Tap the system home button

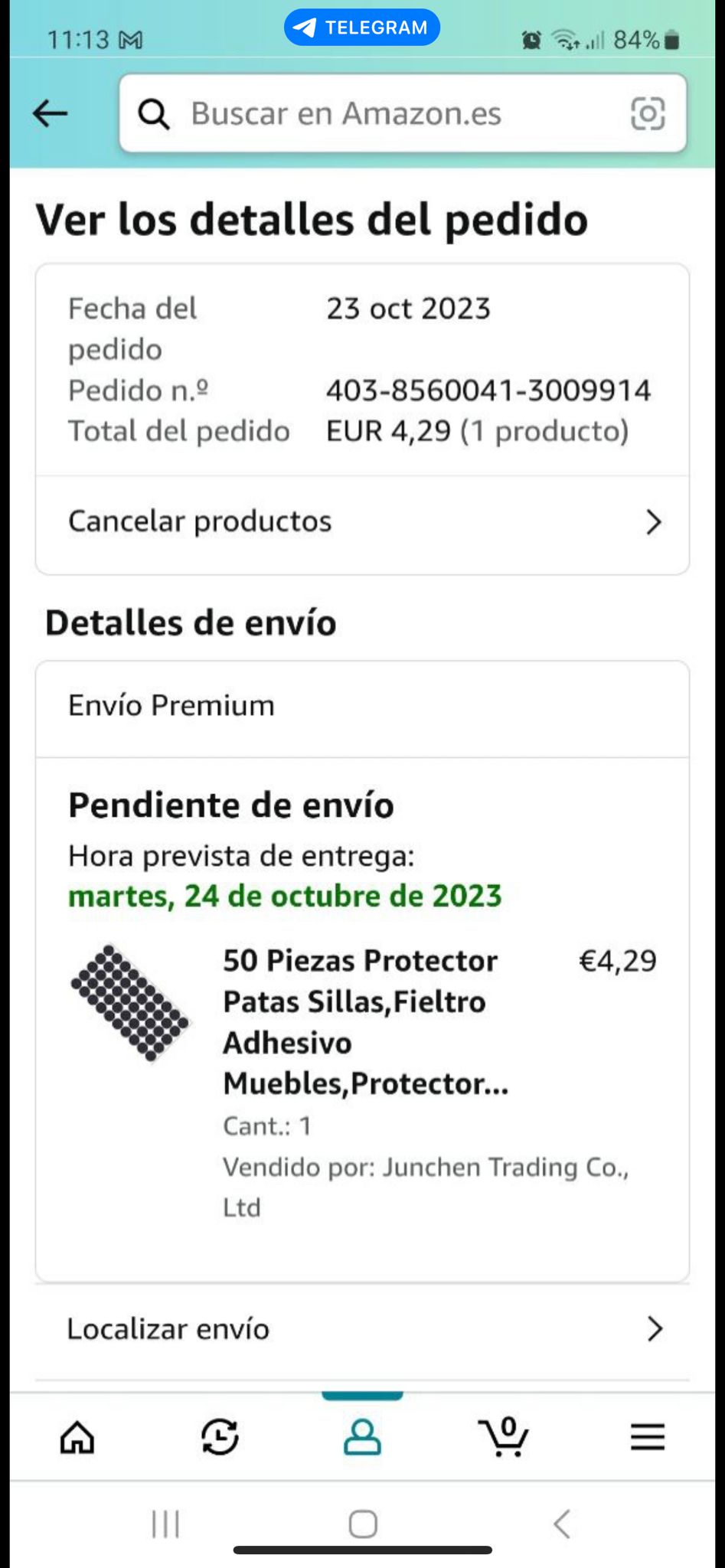pos(363,1524)
